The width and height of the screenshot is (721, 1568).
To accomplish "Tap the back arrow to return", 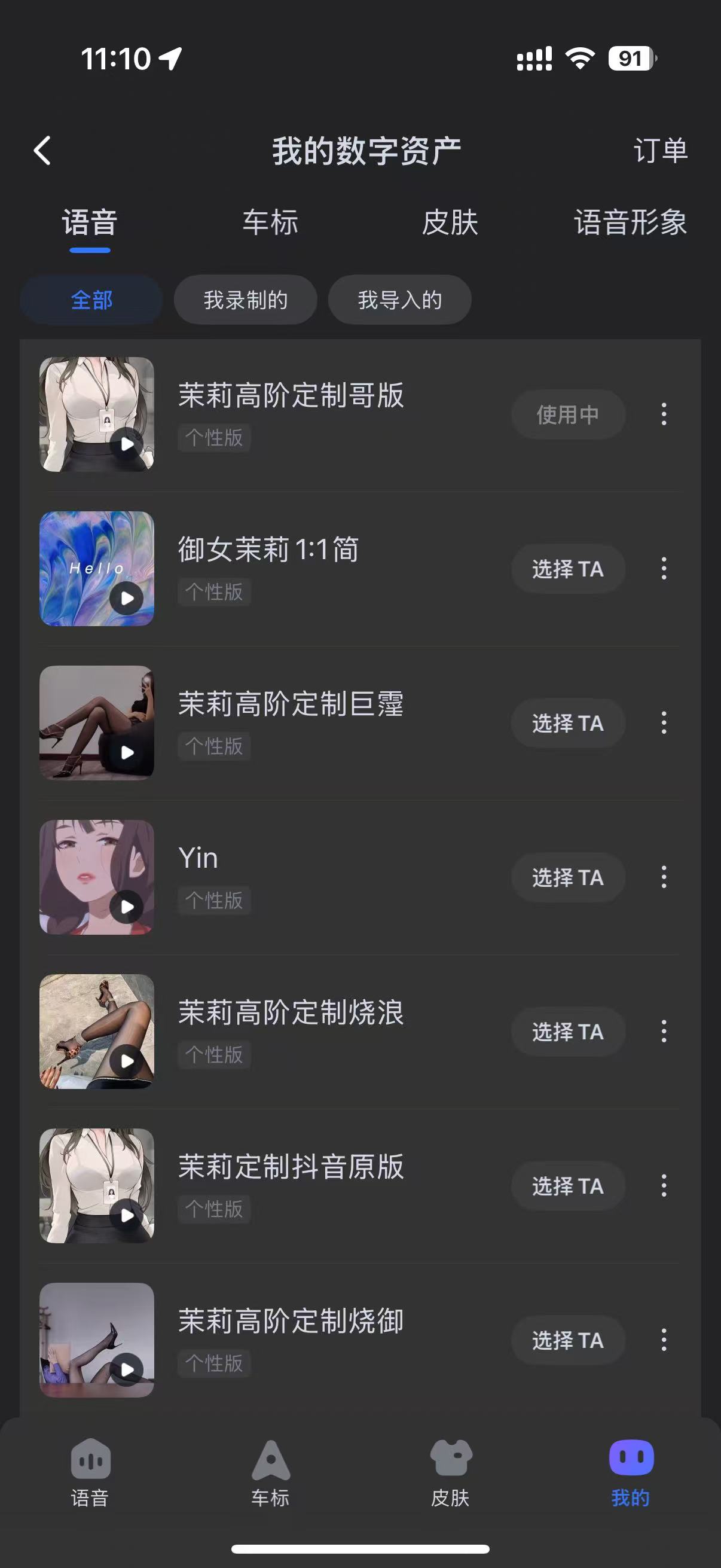I will pyautogui.click(x=42, y=151).
